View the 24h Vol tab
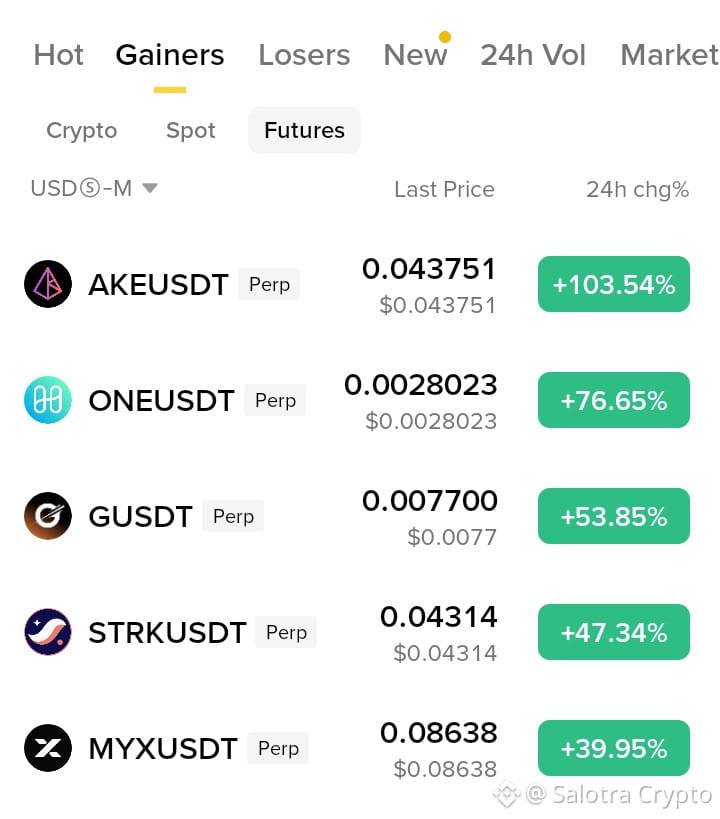The height and width of the screenshot is (819, 720). click(x=533, y=55)
